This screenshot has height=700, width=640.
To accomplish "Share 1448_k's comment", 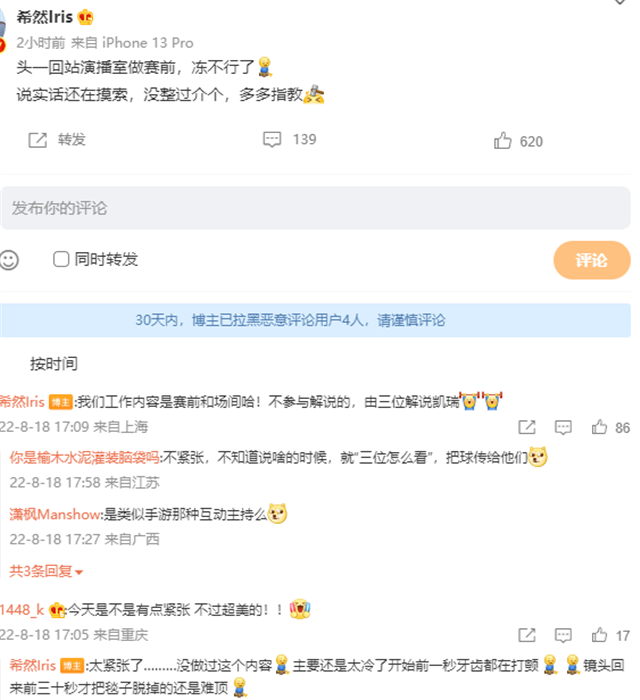I will [x=527, y=635].
